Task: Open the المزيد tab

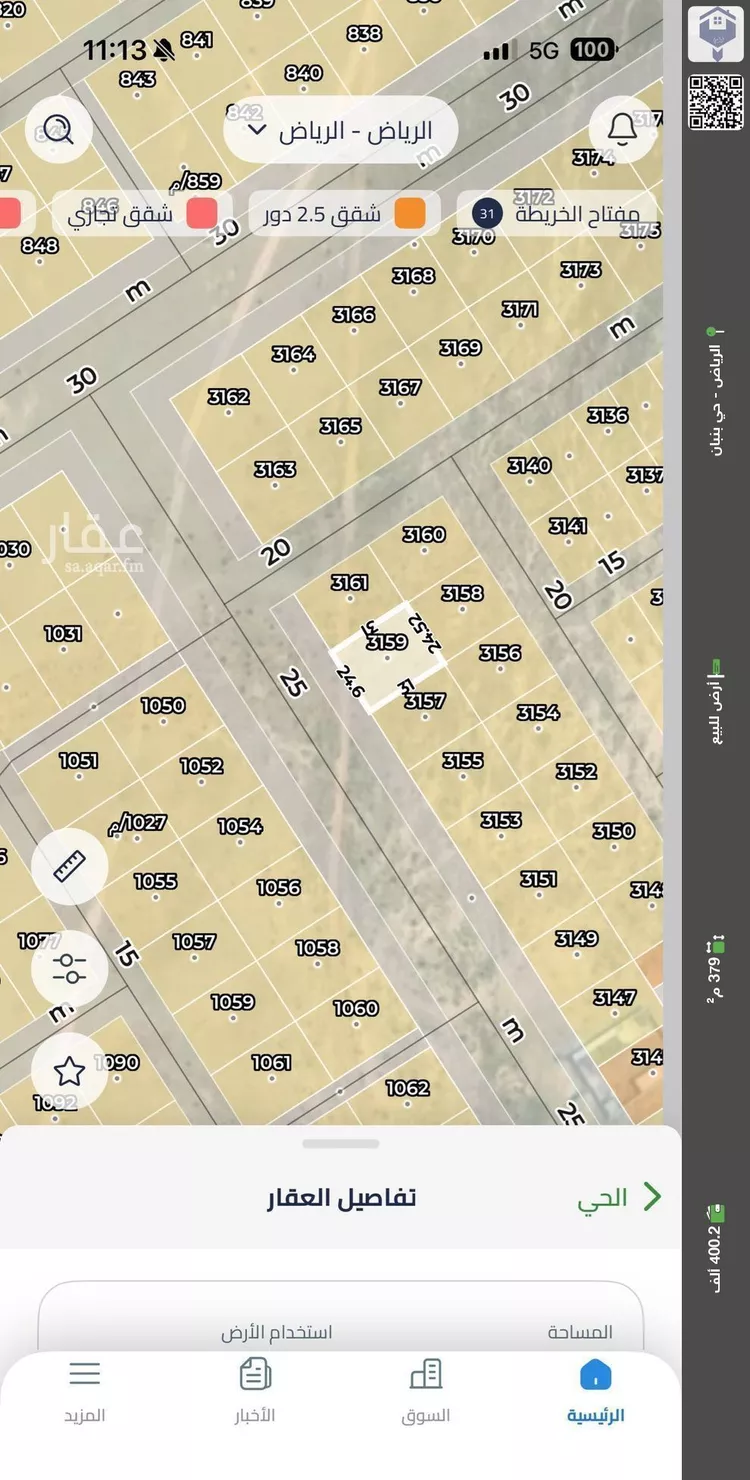Action: tap(85, 1390)
